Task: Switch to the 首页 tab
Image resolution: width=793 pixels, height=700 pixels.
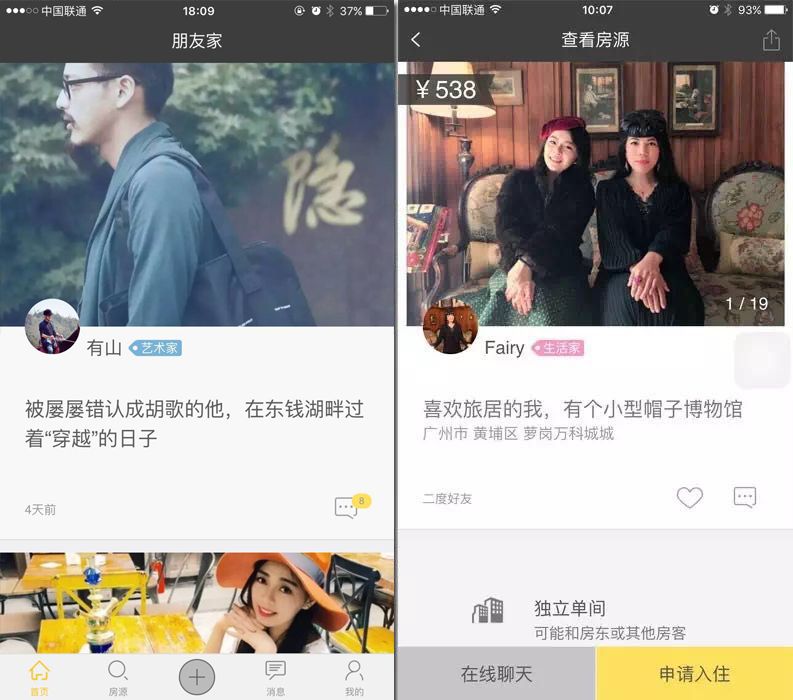Action: 39,677
